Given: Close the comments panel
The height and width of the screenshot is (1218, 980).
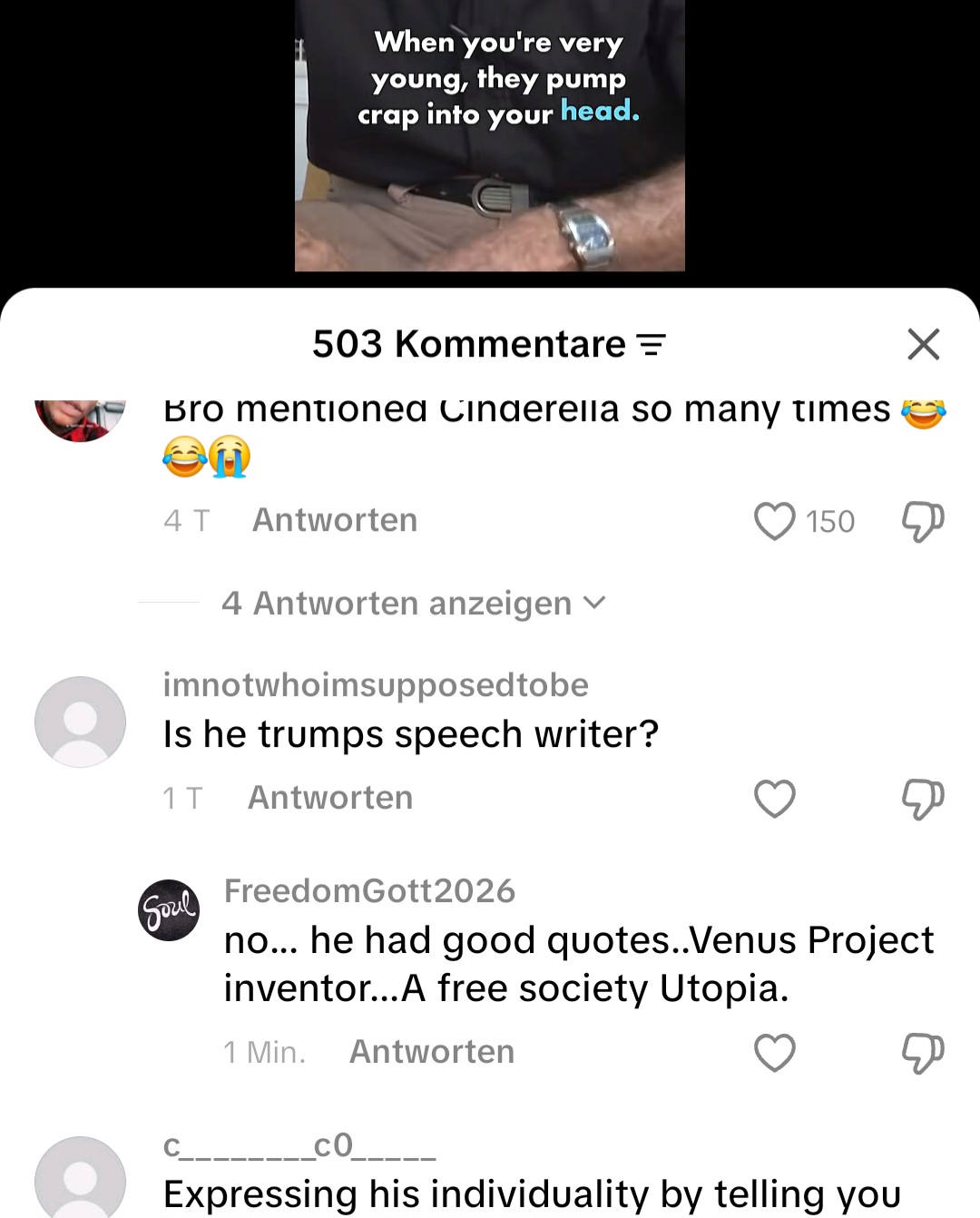Looking at the screenshot, I should (x=923, y=344).
